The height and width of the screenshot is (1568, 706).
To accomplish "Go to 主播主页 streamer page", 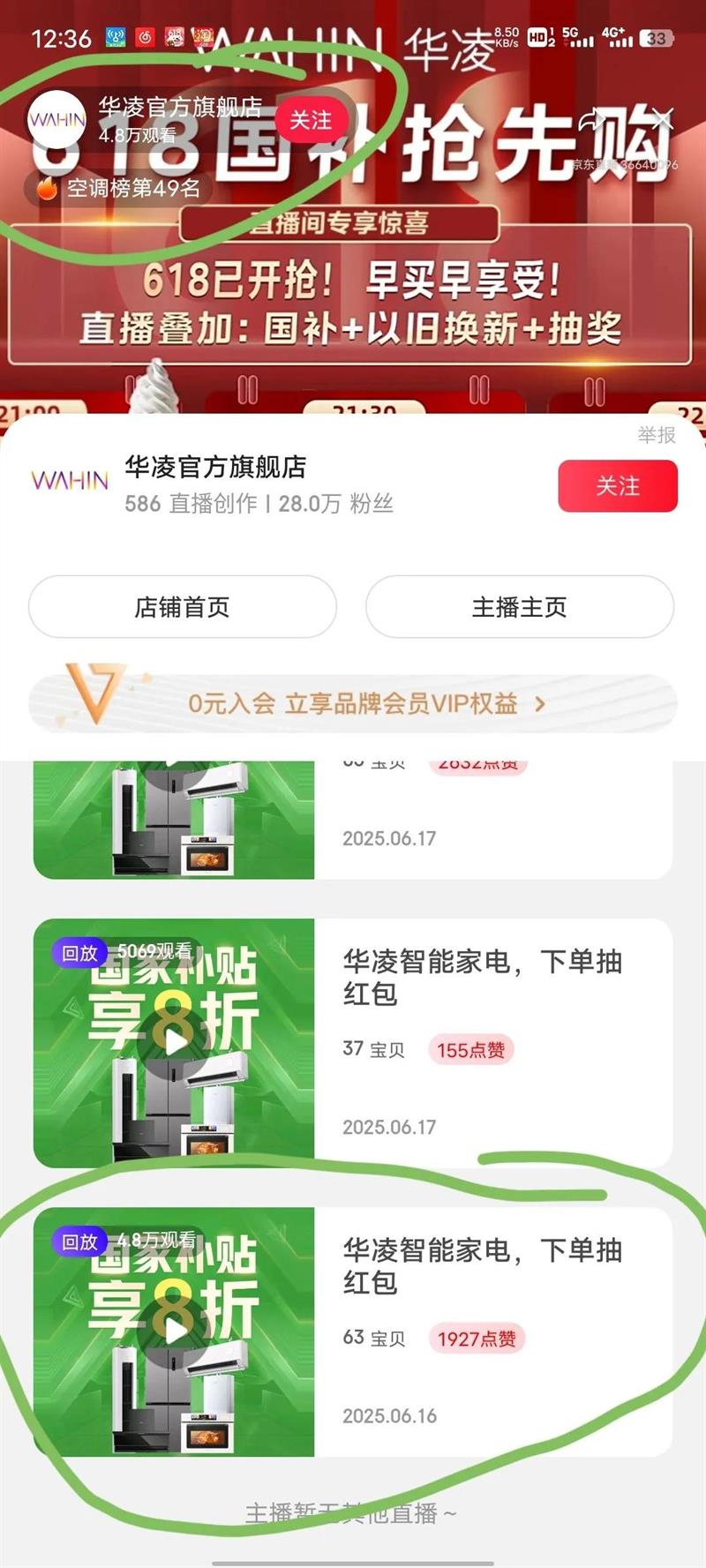I will [519, 607].
